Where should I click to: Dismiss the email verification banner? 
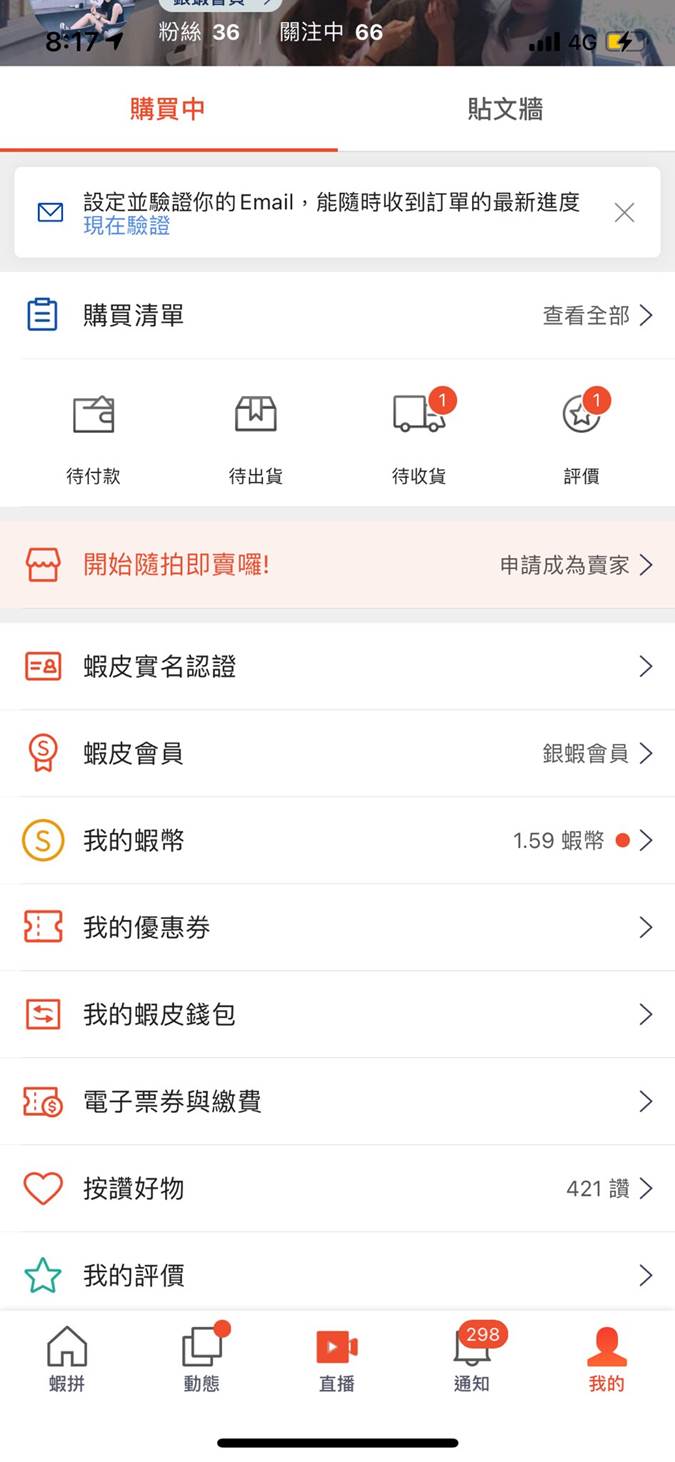point(624,212)
